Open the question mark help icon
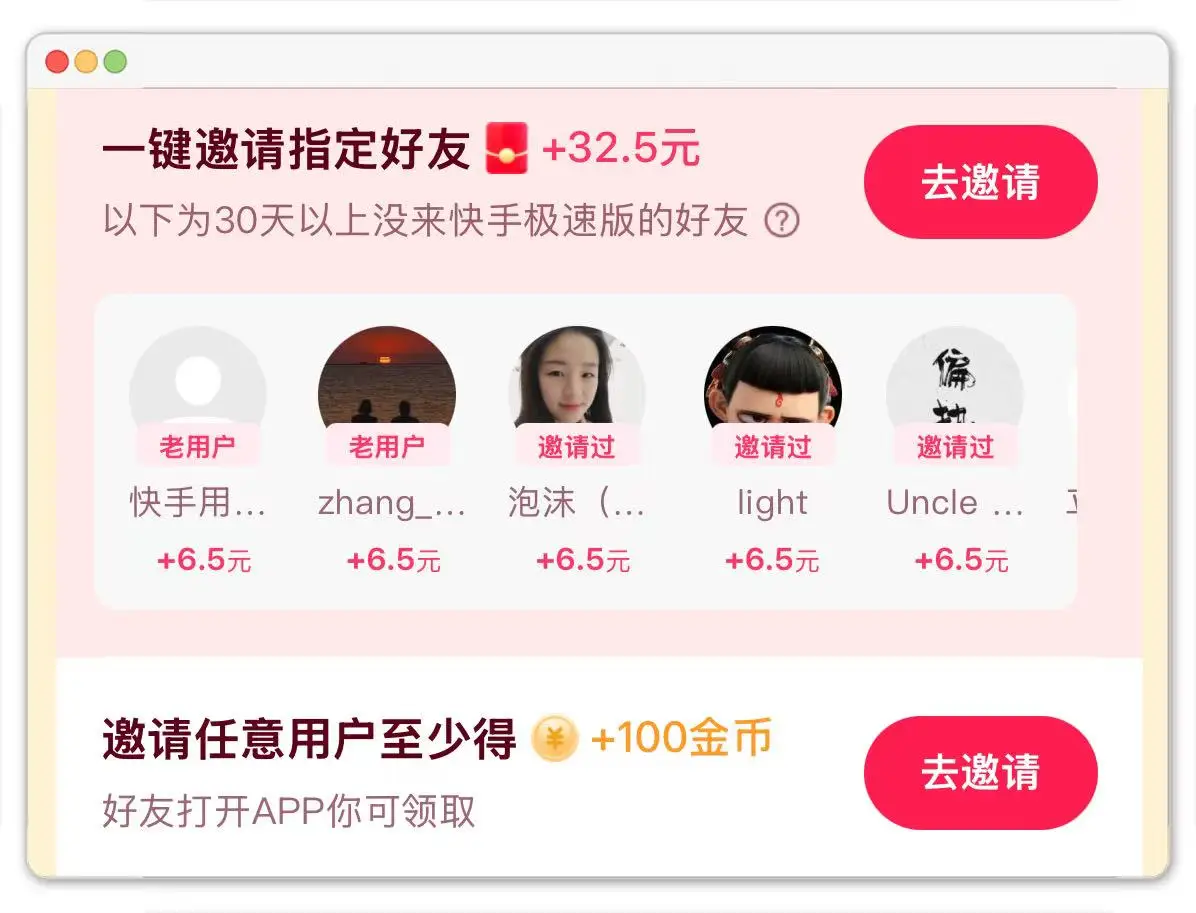Image resolution: width=1196 pixels, height=913 pixels. point(781,221)
